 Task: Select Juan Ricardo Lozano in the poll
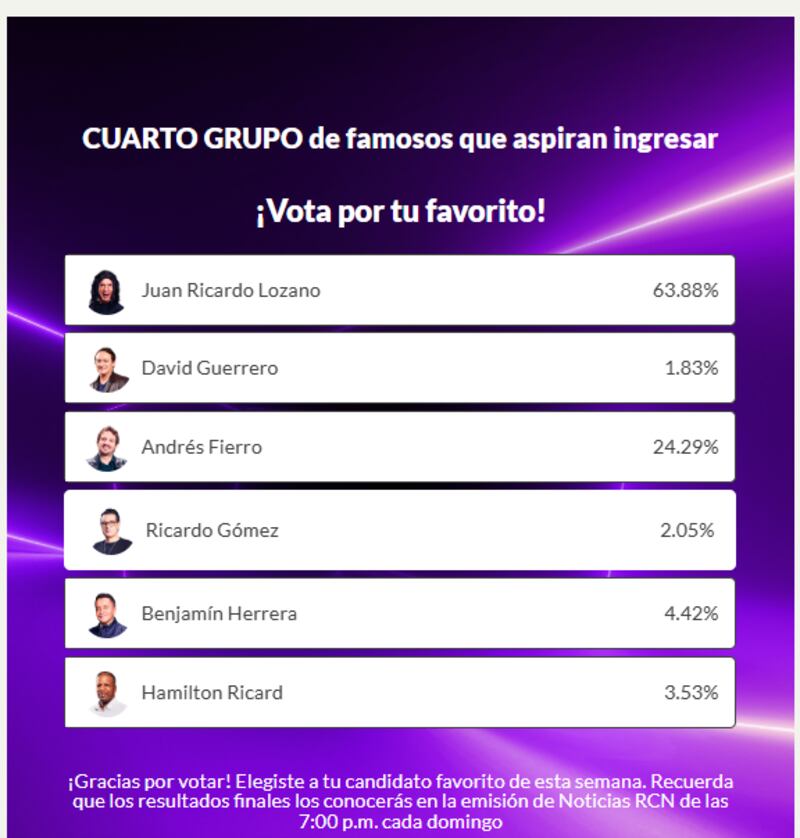(399, 290)
